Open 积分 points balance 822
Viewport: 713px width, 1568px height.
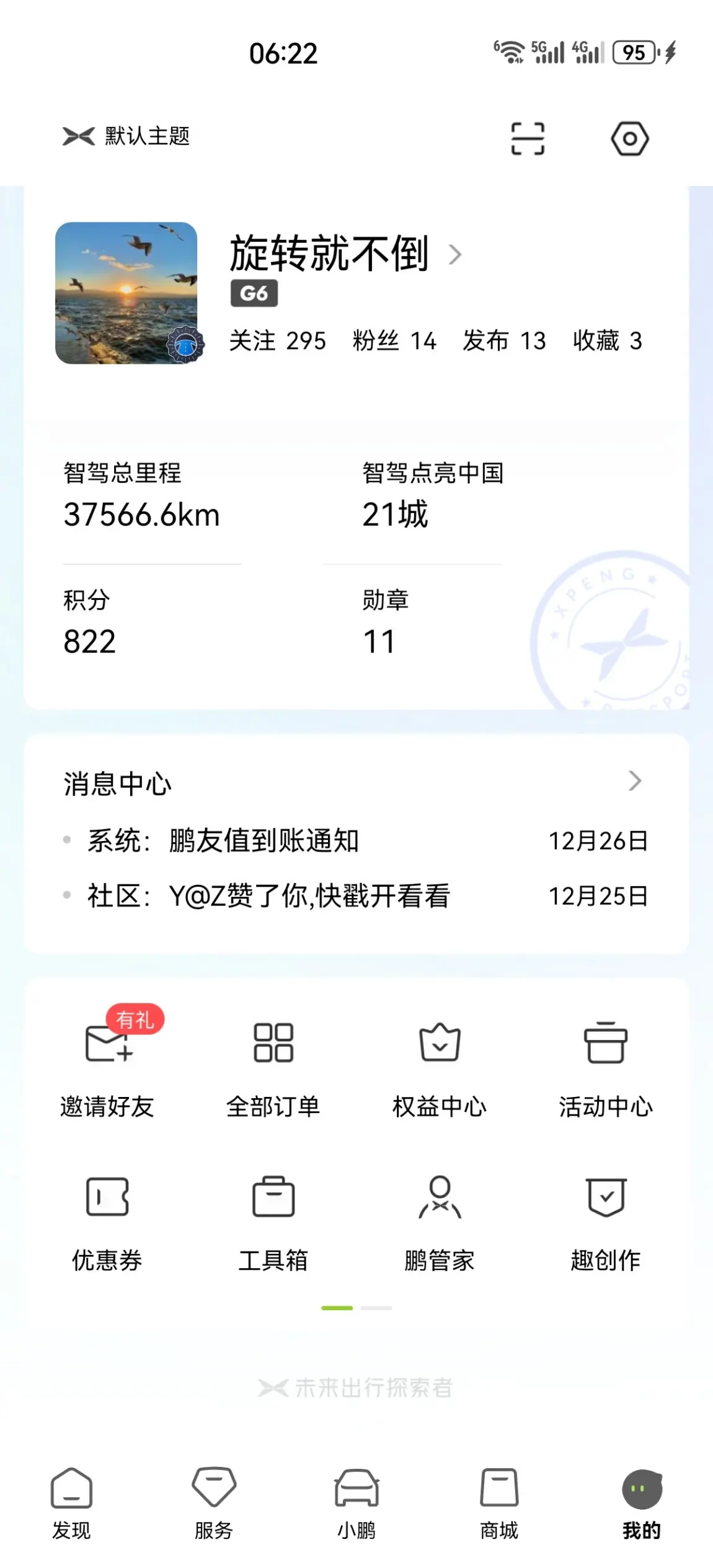pyautogui.click(x=90, y=622)
